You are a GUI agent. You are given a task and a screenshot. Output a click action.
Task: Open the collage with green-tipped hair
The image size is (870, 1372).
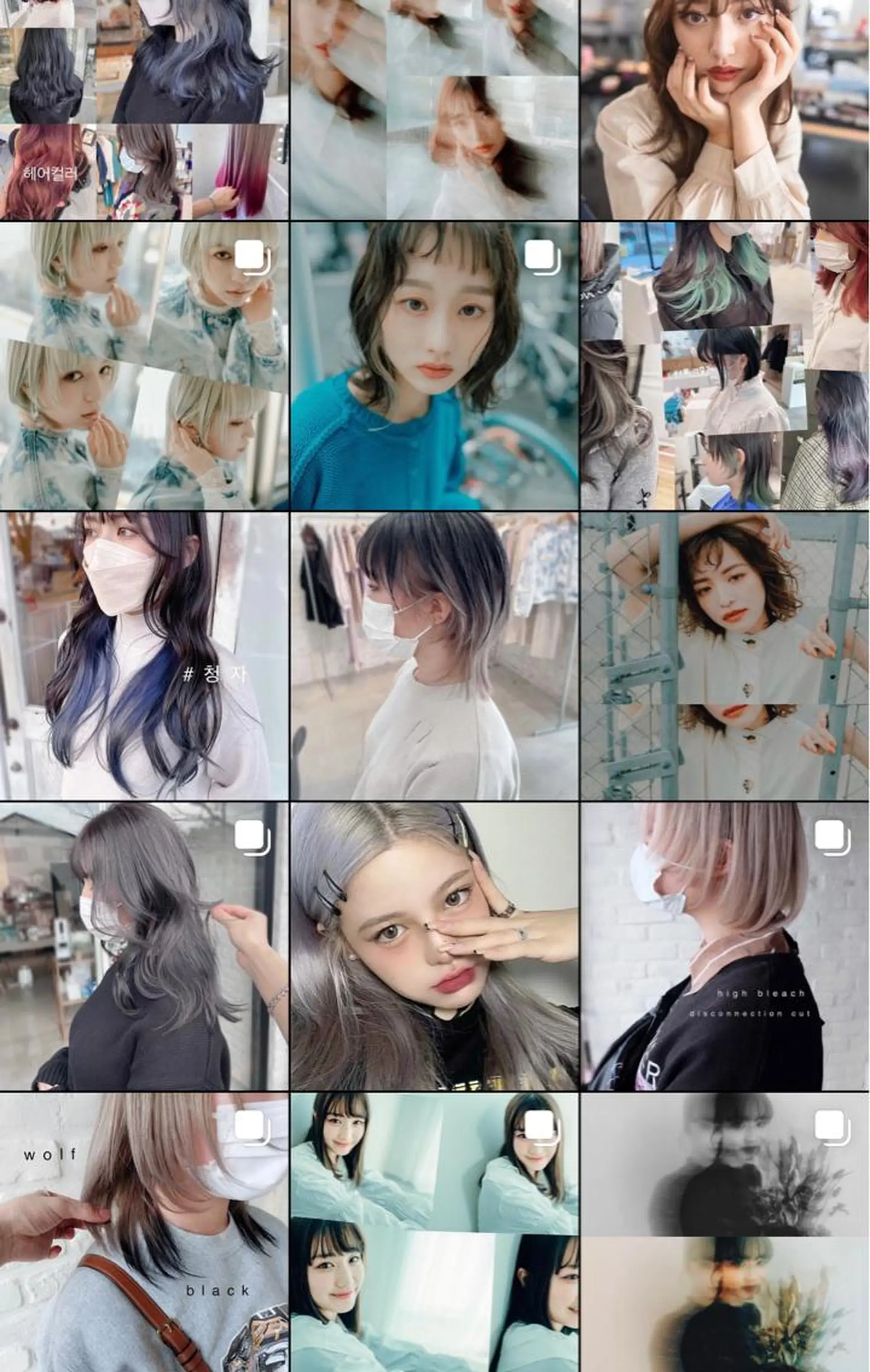tap(725, 366)
